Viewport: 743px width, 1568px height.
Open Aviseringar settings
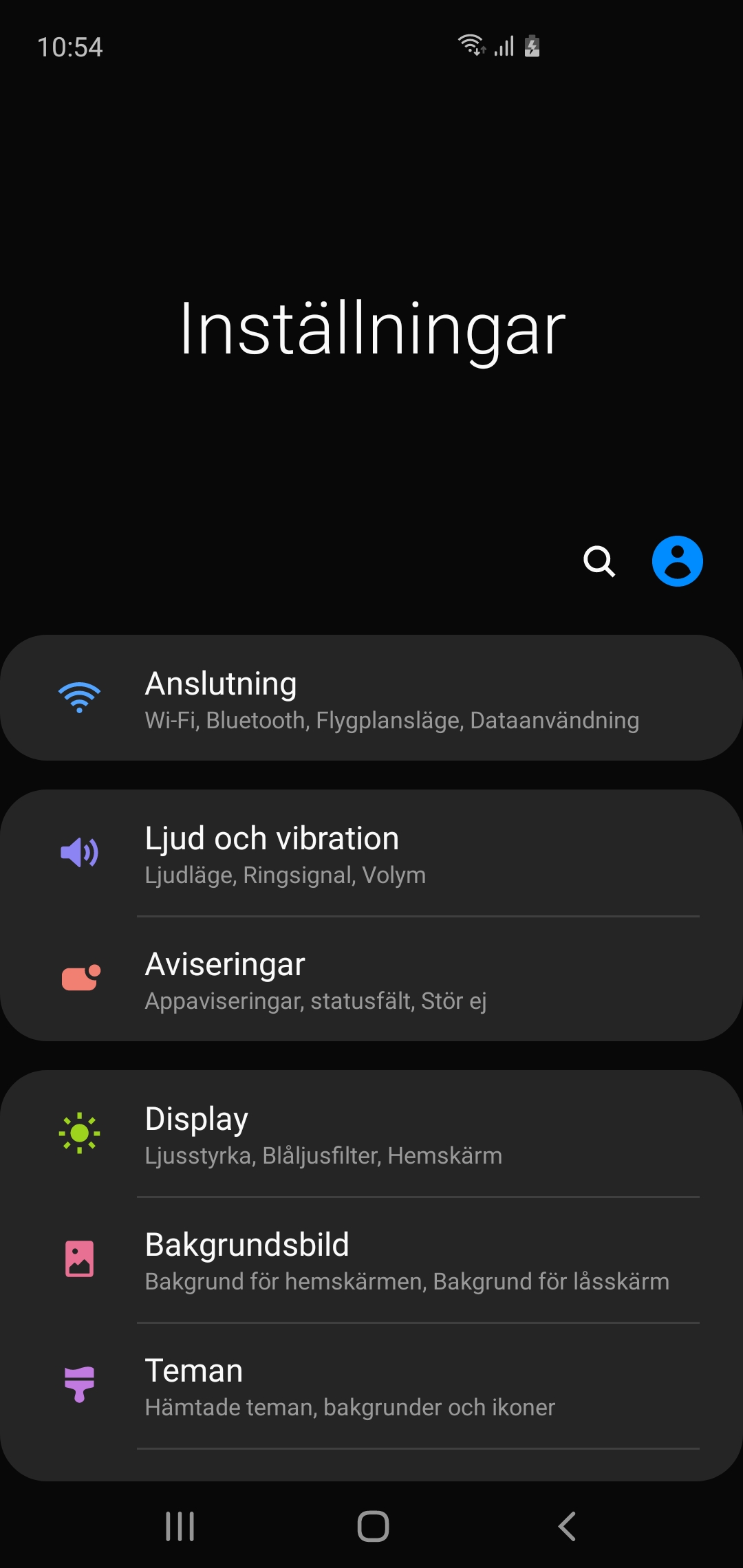(371, 979)
